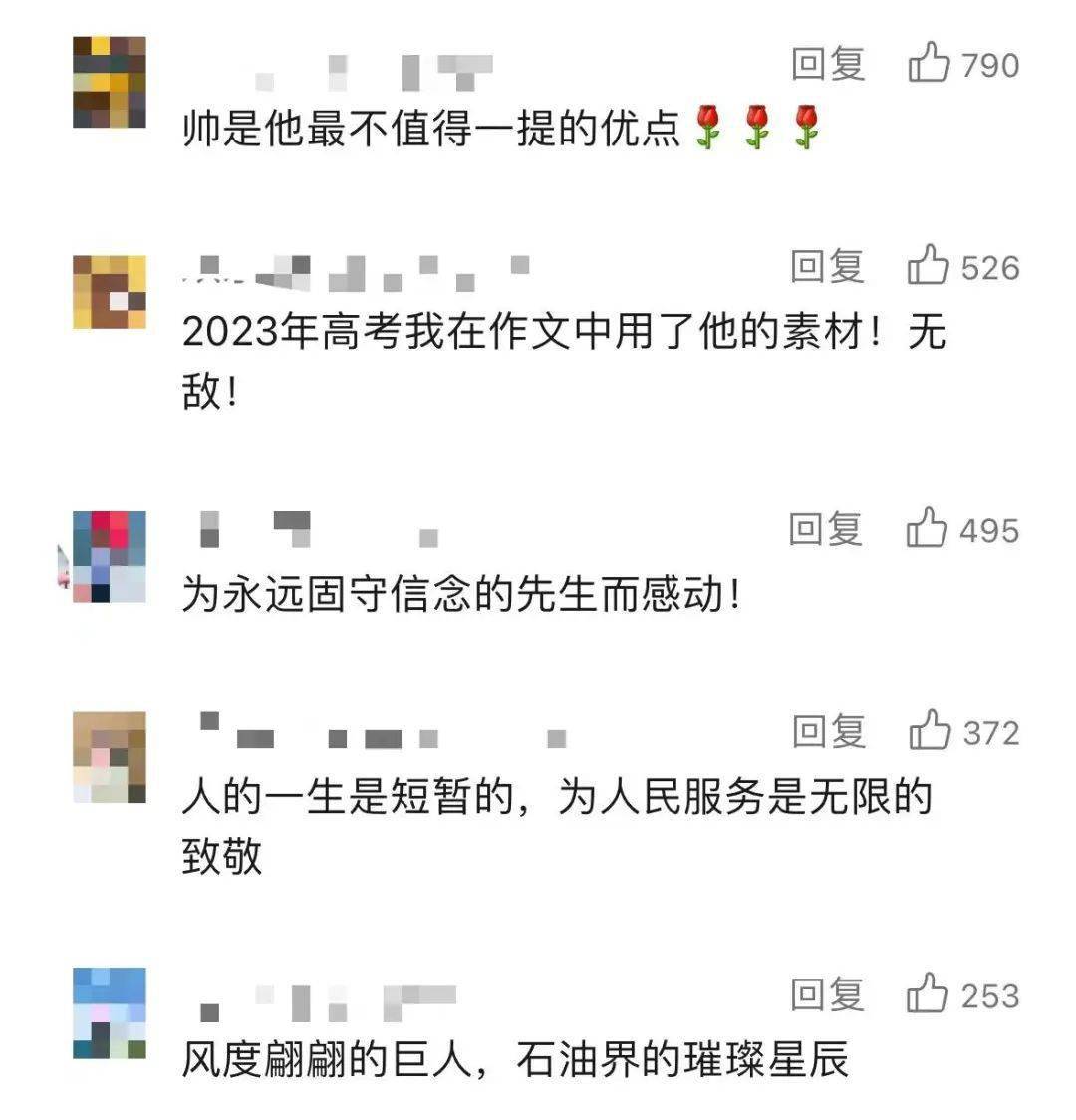Viewport: 1076px width, 1120px height.
Task: Reply to the 为永远固守信念的先生而感动 comment
Action: point(826,529)
